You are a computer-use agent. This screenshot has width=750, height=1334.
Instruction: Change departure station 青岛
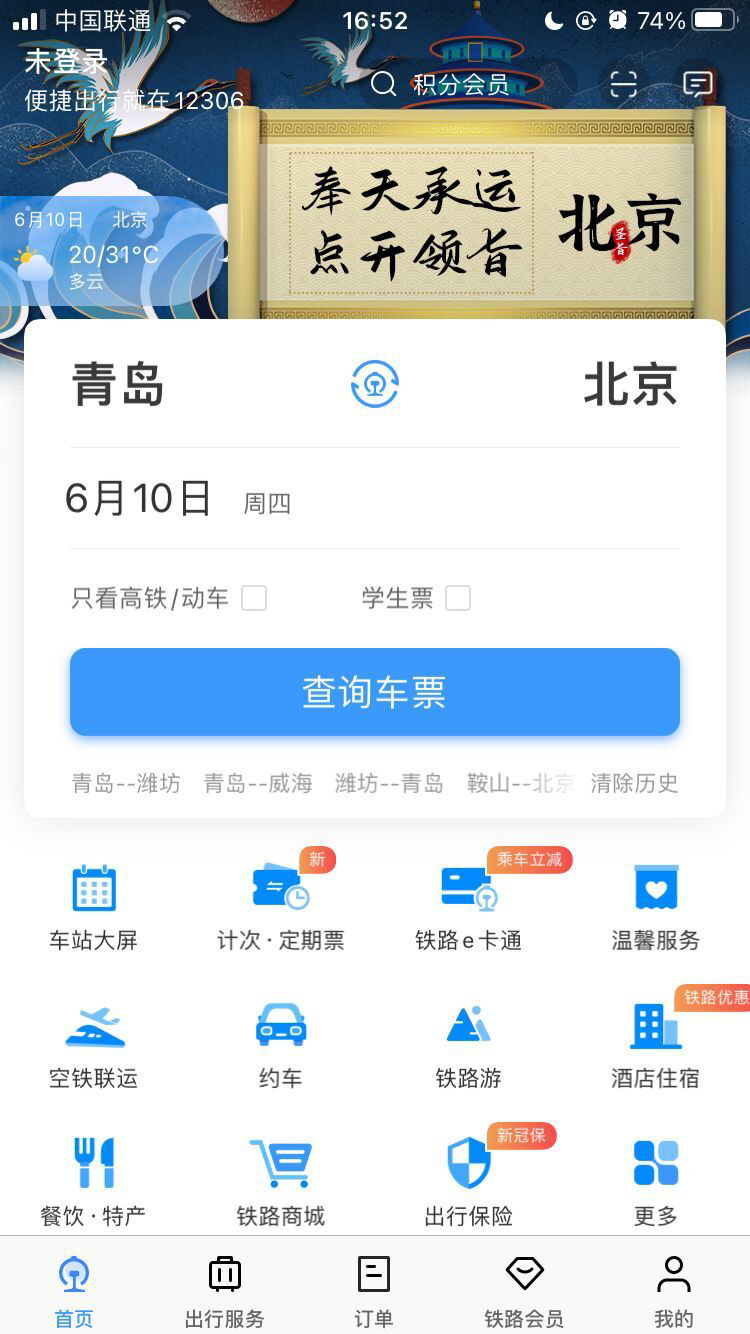click(118, 385)
